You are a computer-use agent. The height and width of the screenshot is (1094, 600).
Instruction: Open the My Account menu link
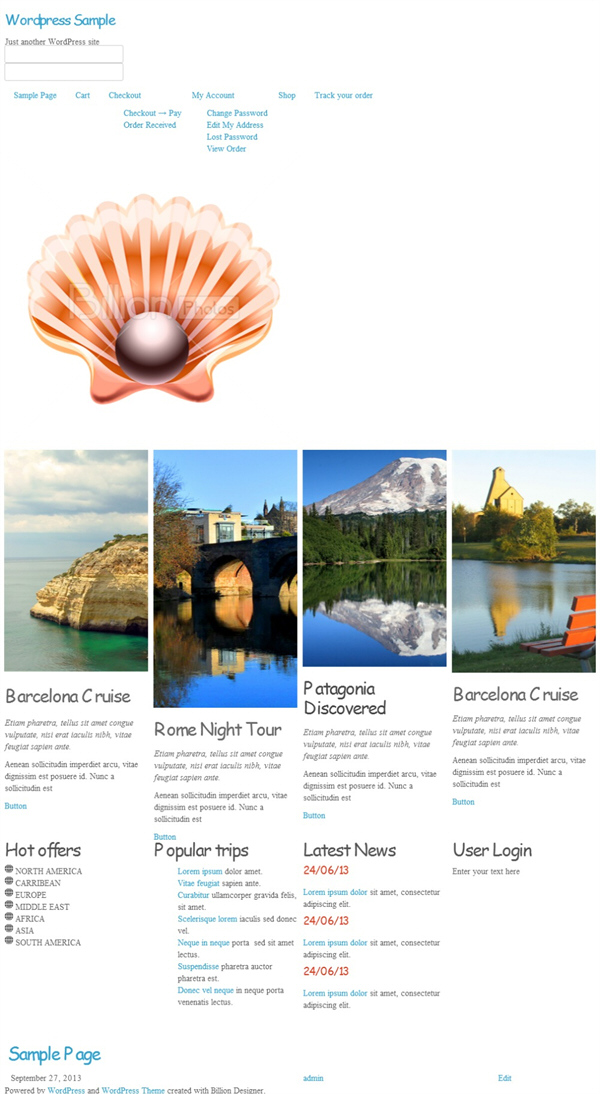coord(213,96)
